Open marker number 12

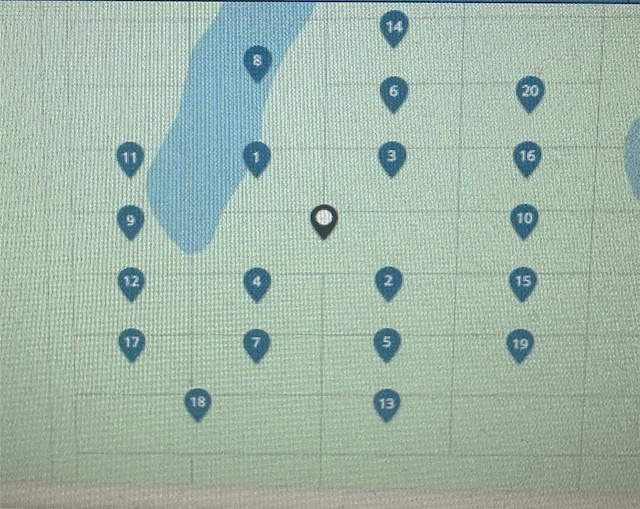(x=130, y=283)
